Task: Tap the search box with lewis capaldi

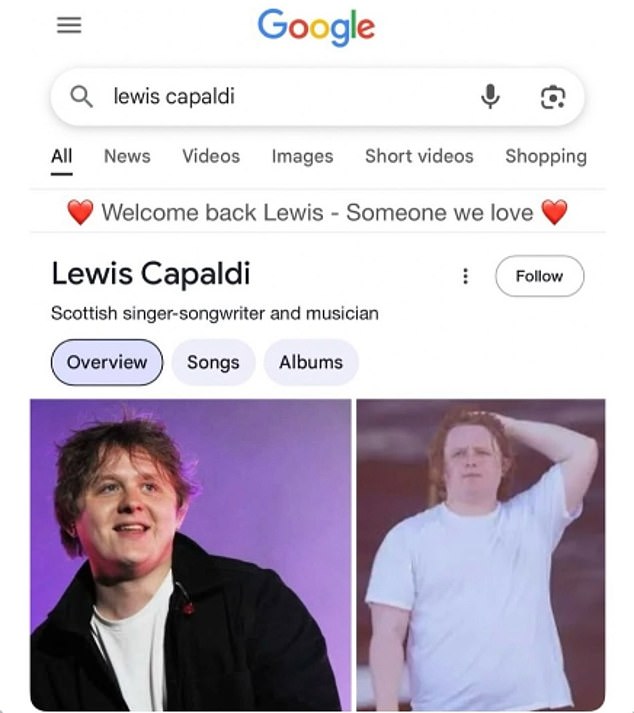Action: click(x=270, y=97)
